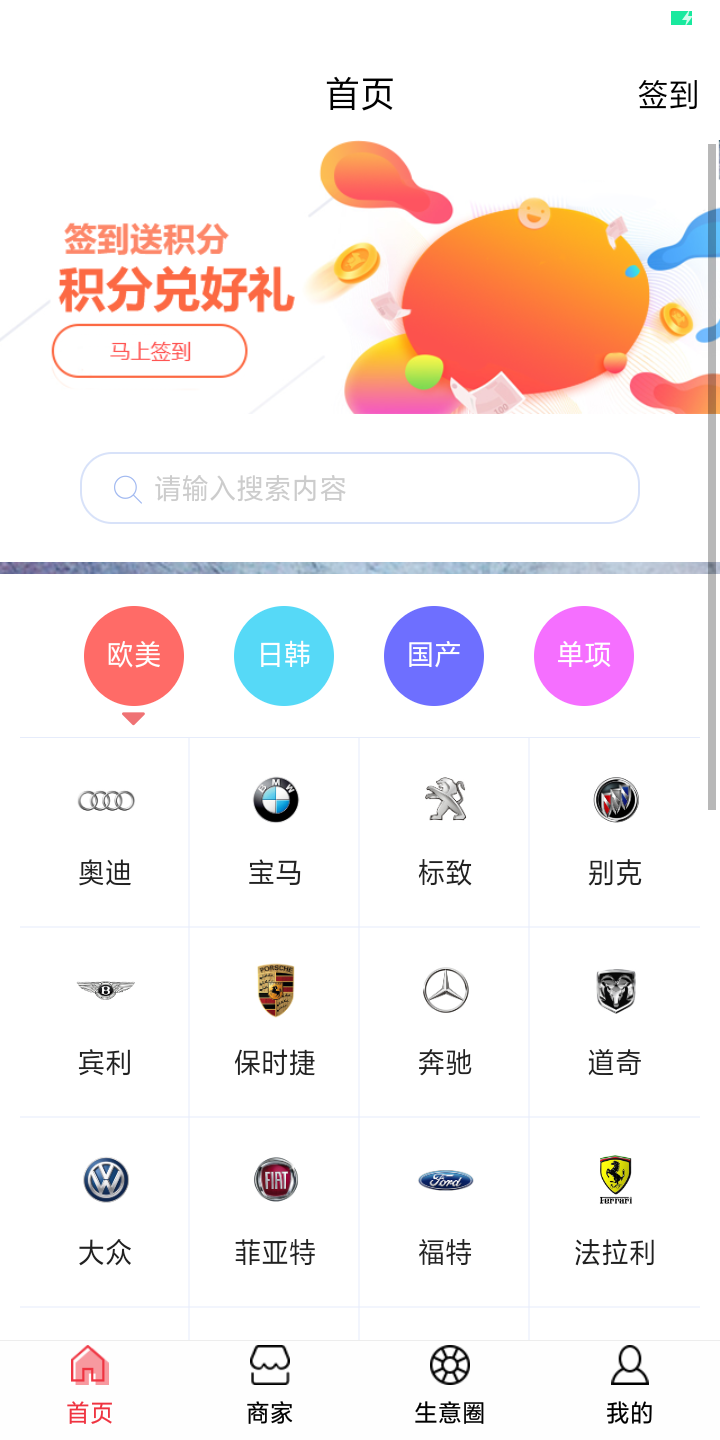This screenshot has width=720, height=1440.
Task: Open the 别克 brand
Action: pyautogui.click(x=615, y=832)
